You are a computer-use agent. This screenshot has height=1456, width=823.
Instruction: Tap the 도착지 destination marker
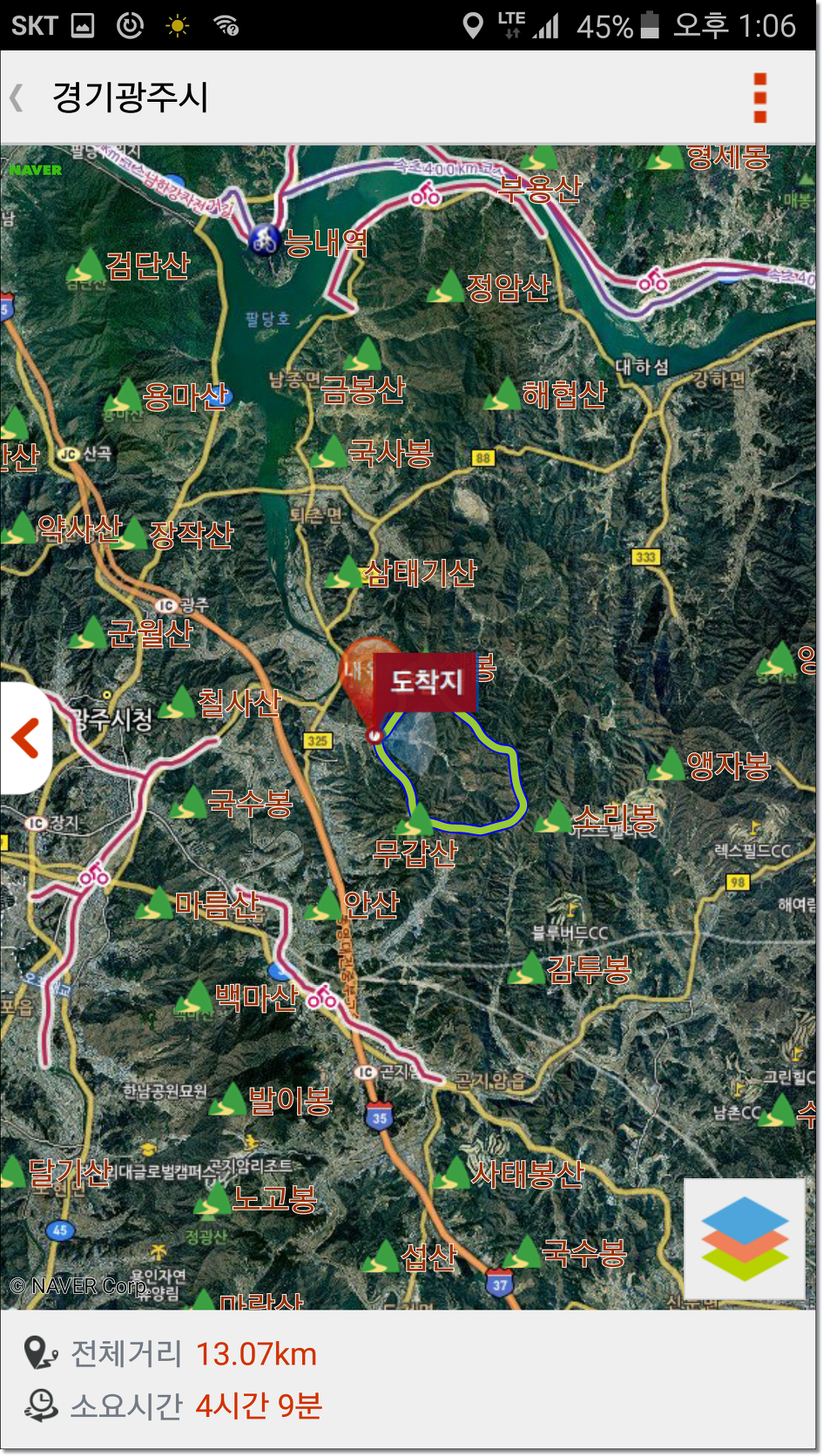[x=425, y=681]
